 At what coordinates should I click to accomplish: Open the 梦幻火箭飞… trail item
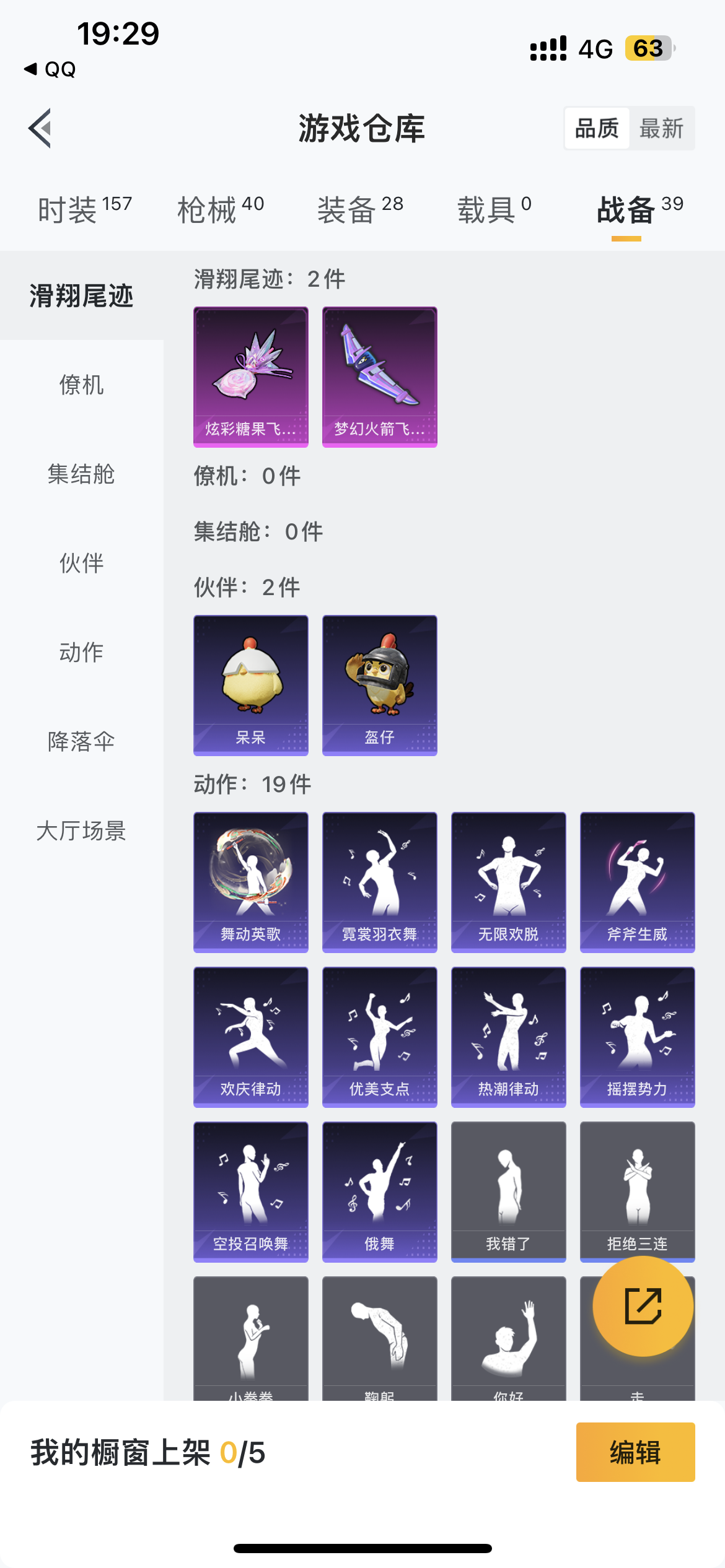point(379,377)
